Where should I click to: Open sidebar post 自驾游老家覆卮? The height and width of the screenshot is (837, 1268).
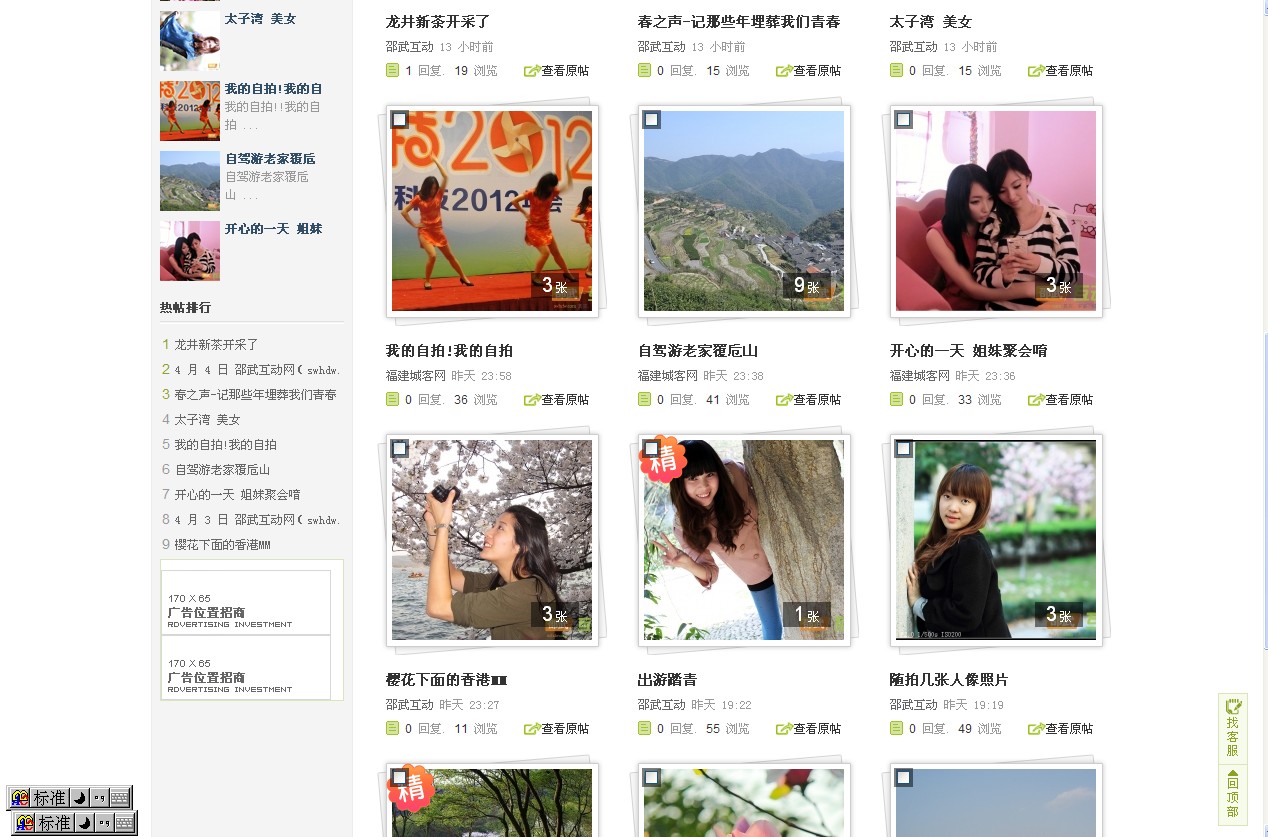270,159
